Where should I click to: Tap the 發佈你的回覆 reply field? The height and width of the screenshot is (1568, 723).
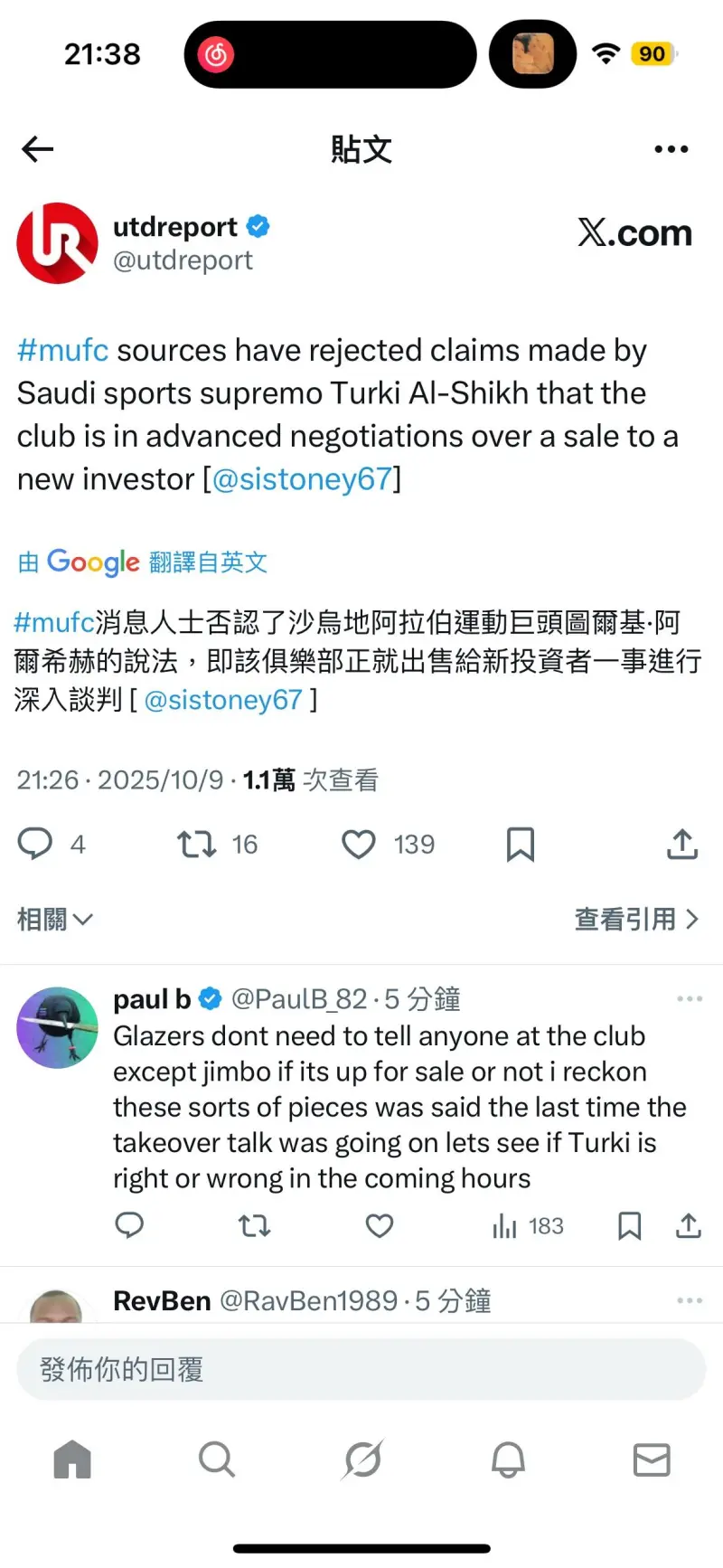(361, 1369)
